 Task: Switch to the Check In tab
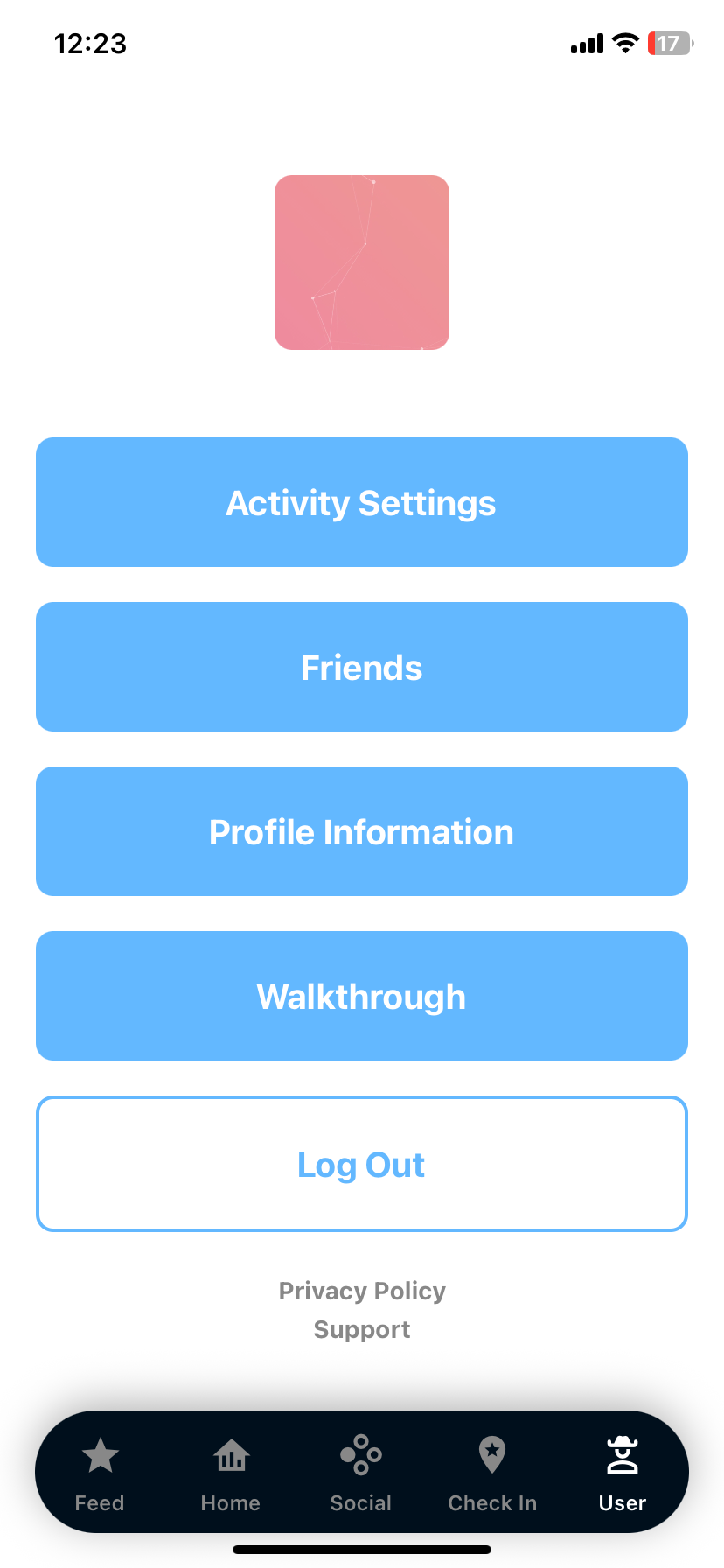pyautogui.click(x=491, y=1472)
